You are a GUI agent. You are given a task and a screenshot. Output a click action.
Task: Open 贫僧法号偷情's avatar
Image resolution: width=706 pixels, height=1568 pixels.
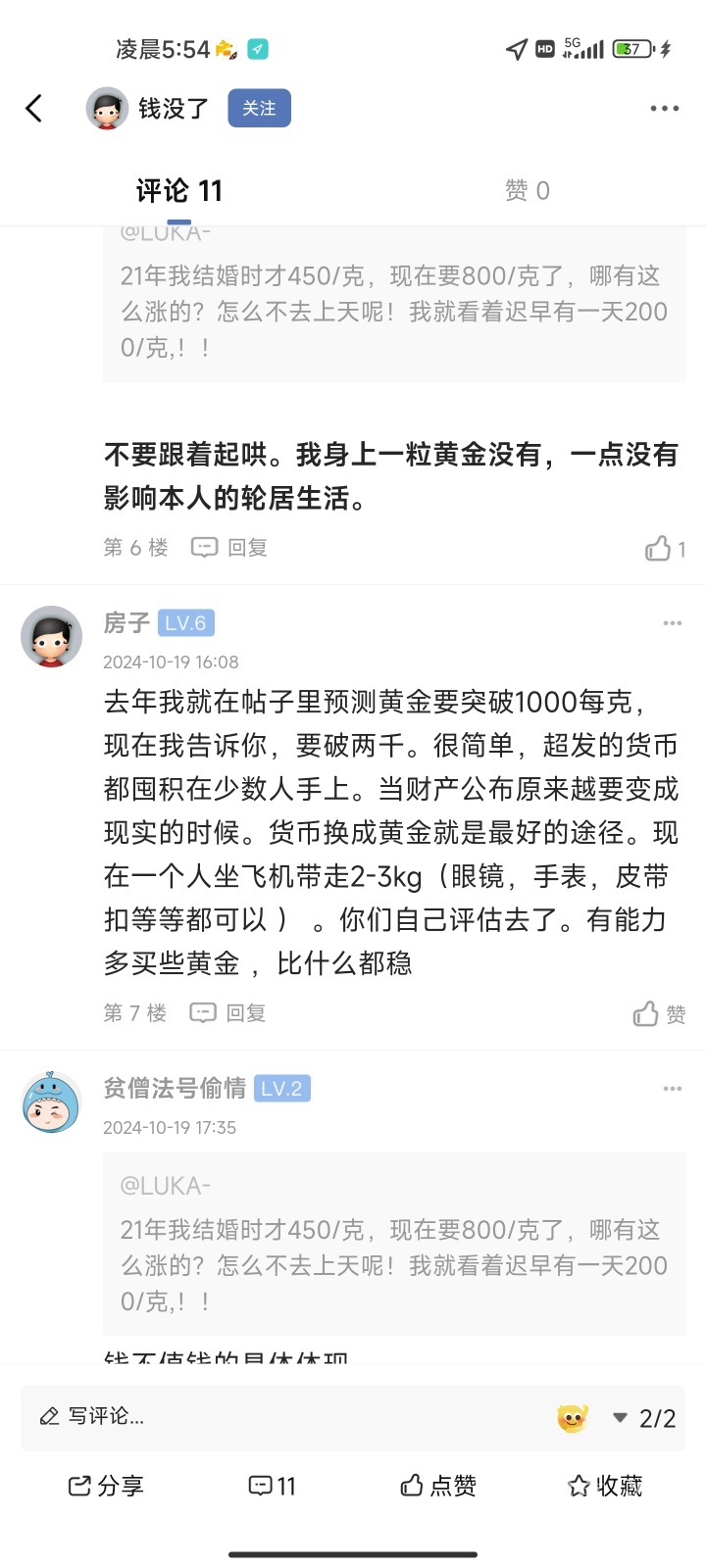52,1102
